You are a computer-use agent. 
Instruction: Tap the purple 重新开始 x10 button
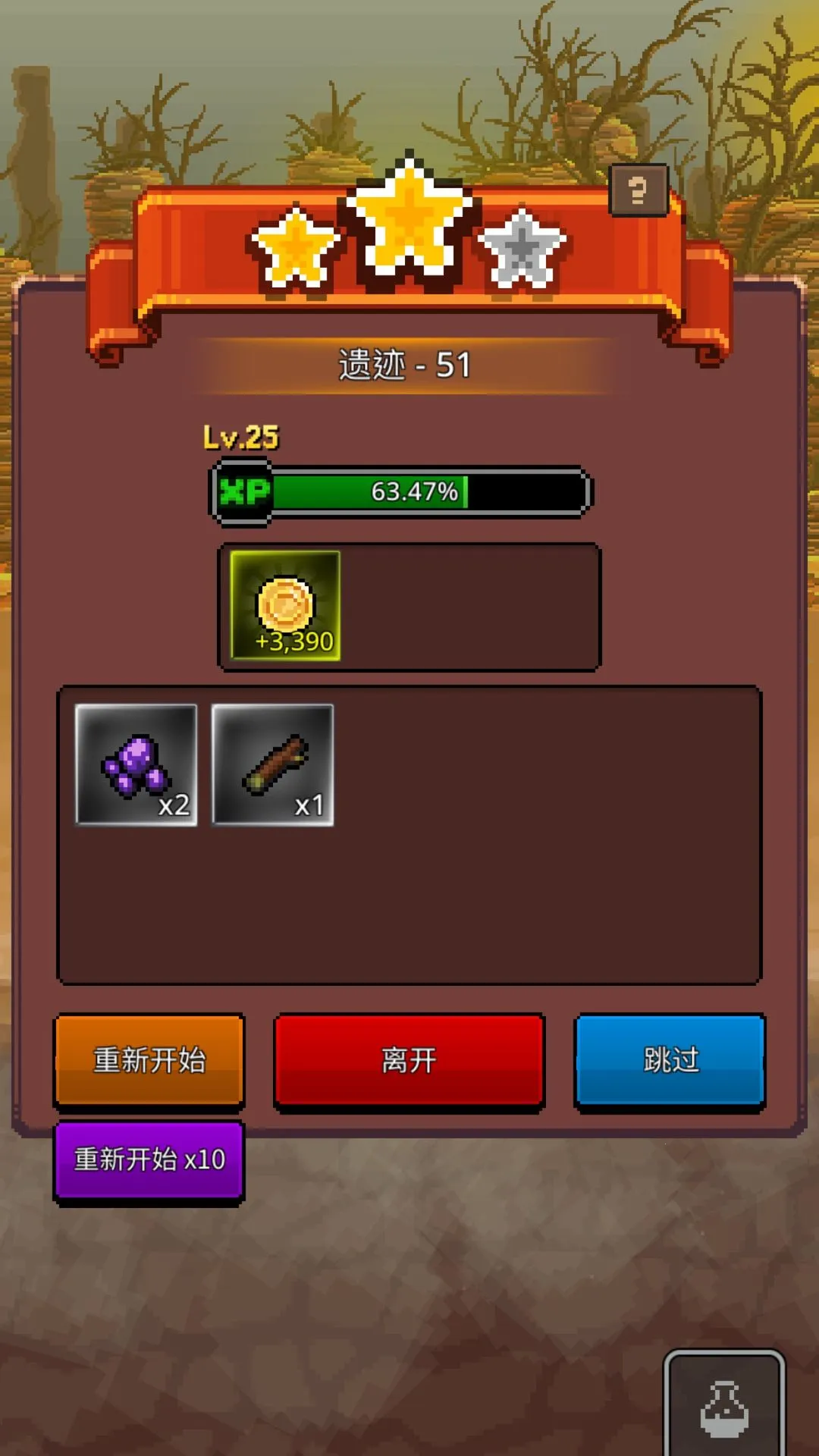click(x=149, y=1159)
